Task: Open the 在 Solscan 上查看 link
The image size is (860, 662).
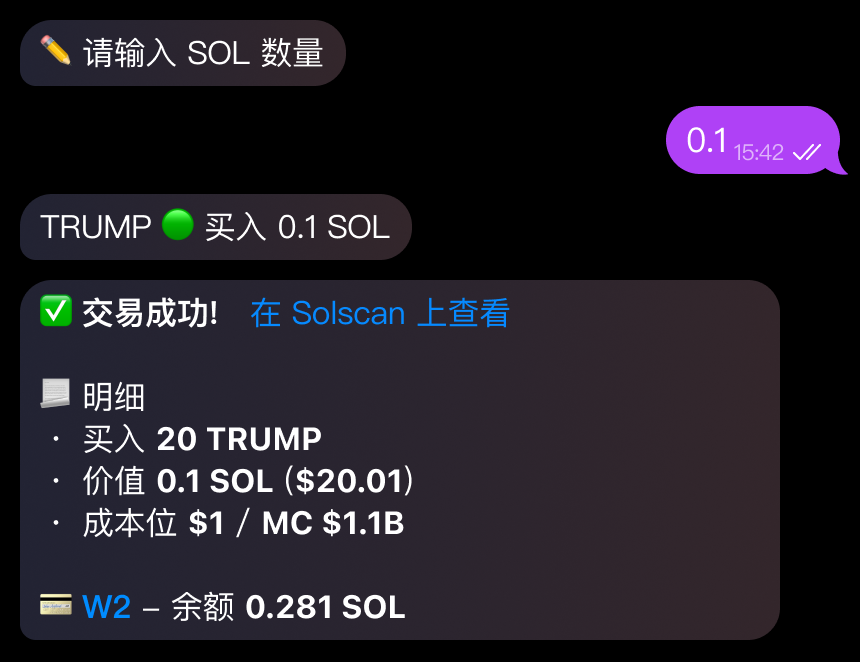Action: (x=380, y=313)
